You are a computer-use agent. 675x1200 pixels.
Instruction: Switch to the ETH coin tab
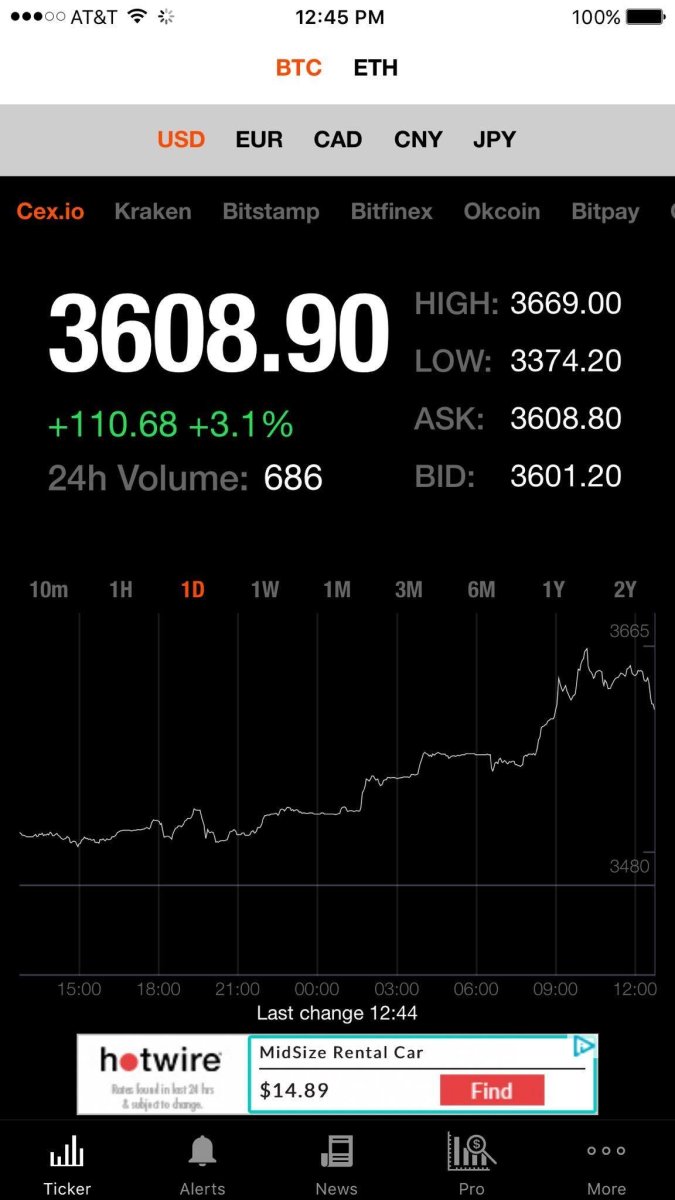375,68
